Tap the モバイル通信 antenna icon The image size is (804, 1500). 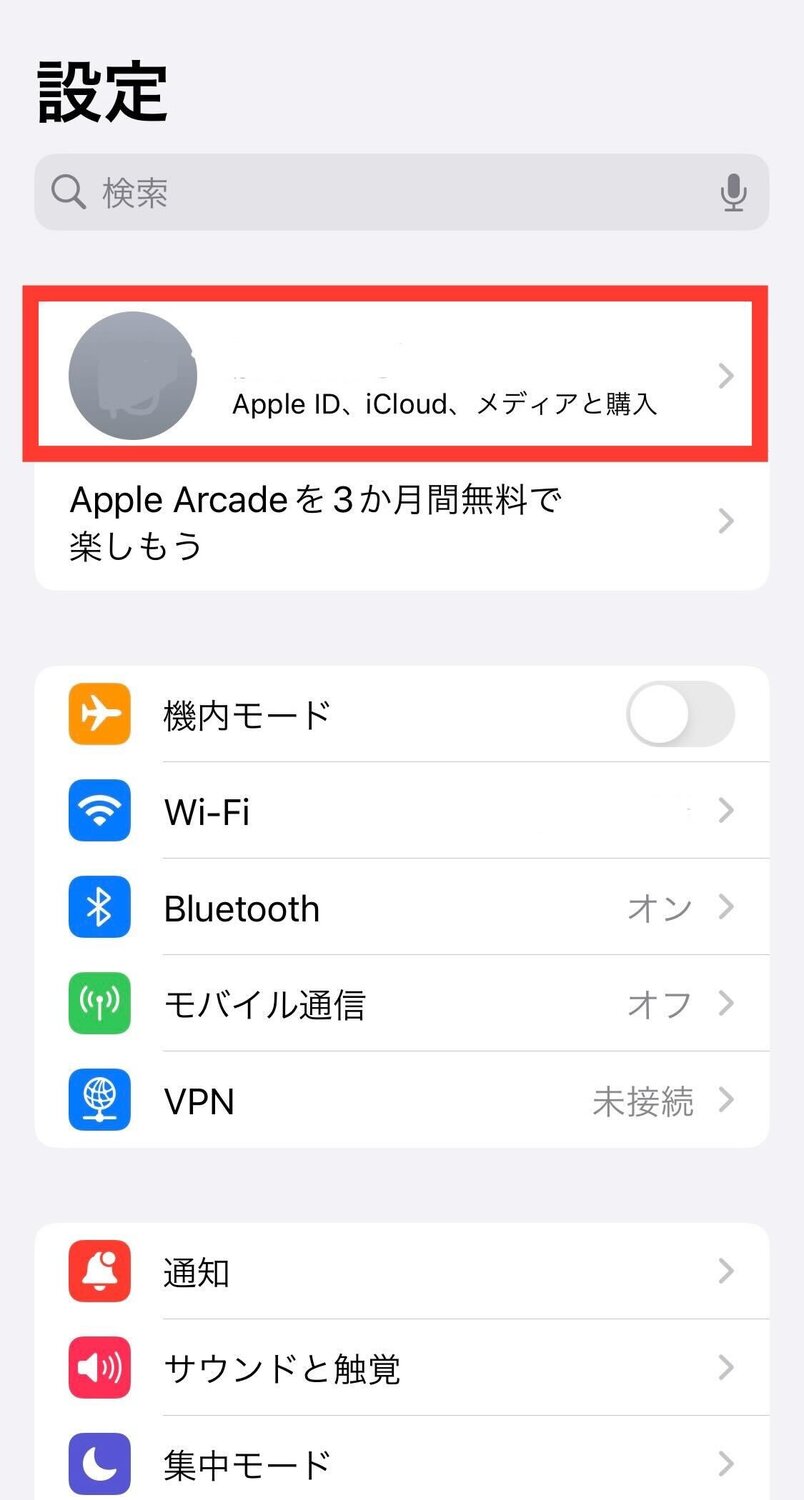point(98,1004)
